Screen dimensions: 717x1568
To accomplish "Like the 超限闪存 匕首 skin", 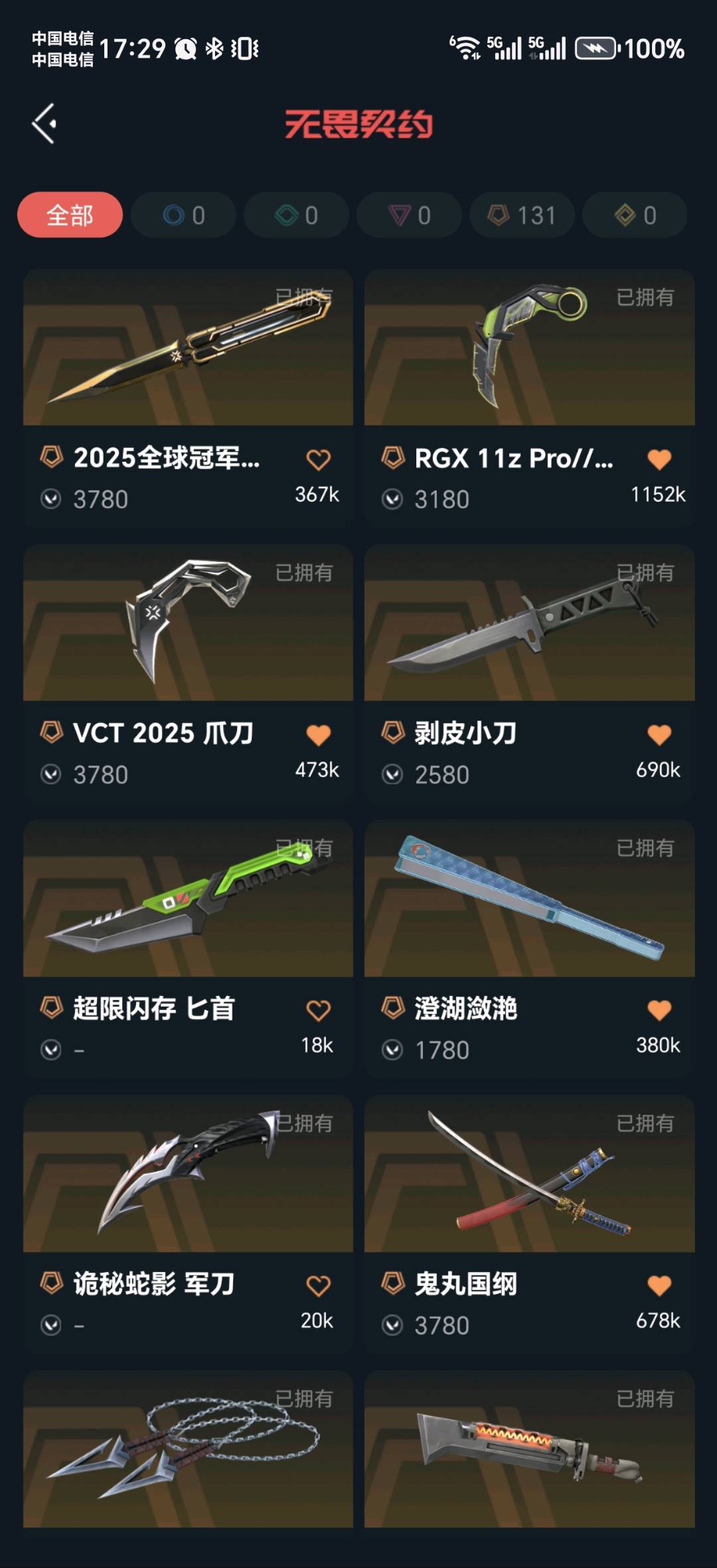I will coord(318,1010).
